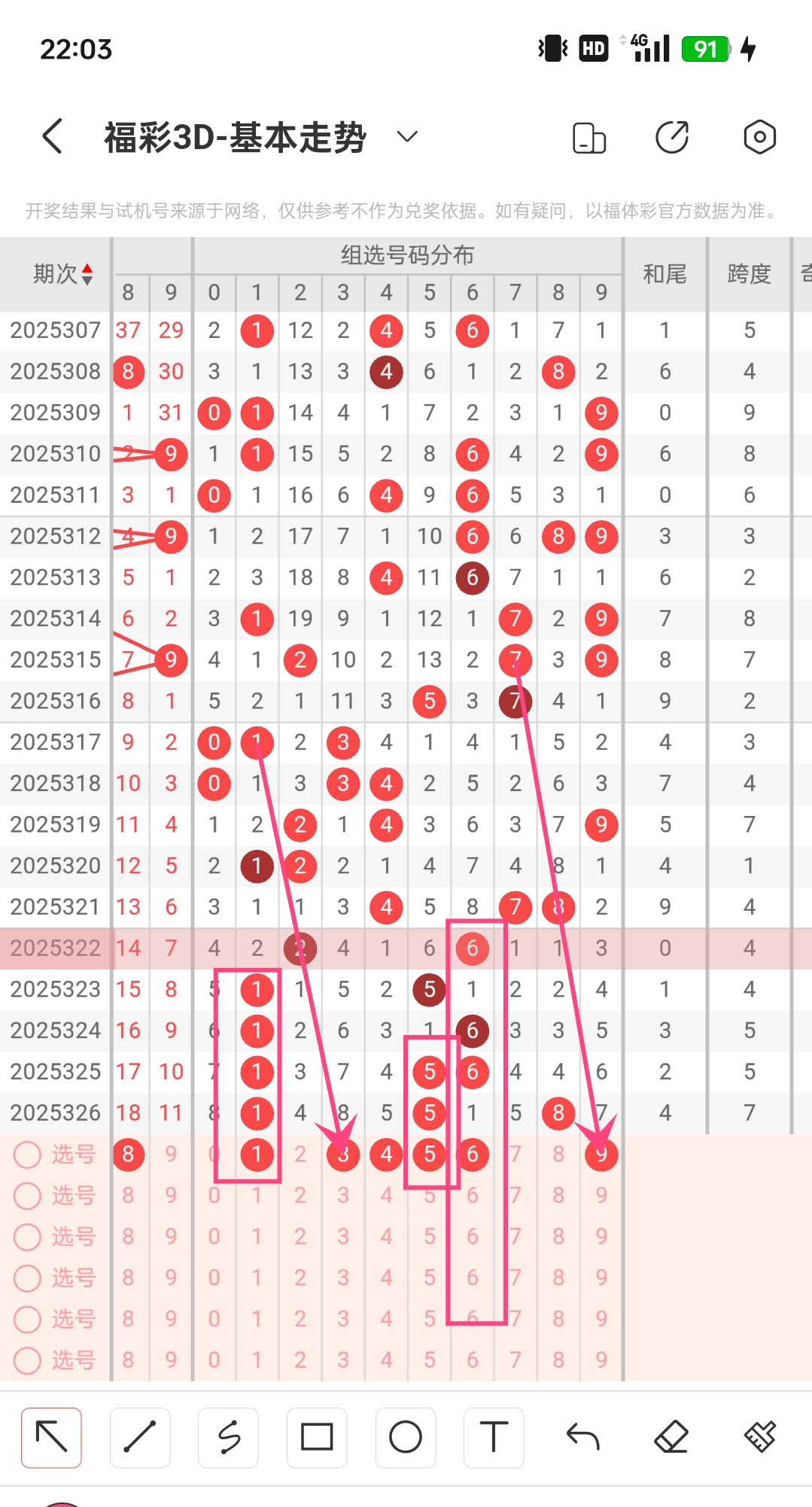Select the third 选号 radio button
Image resolution: width=812 pixels, height=1507 pixels.
[x=27, y=1237]
